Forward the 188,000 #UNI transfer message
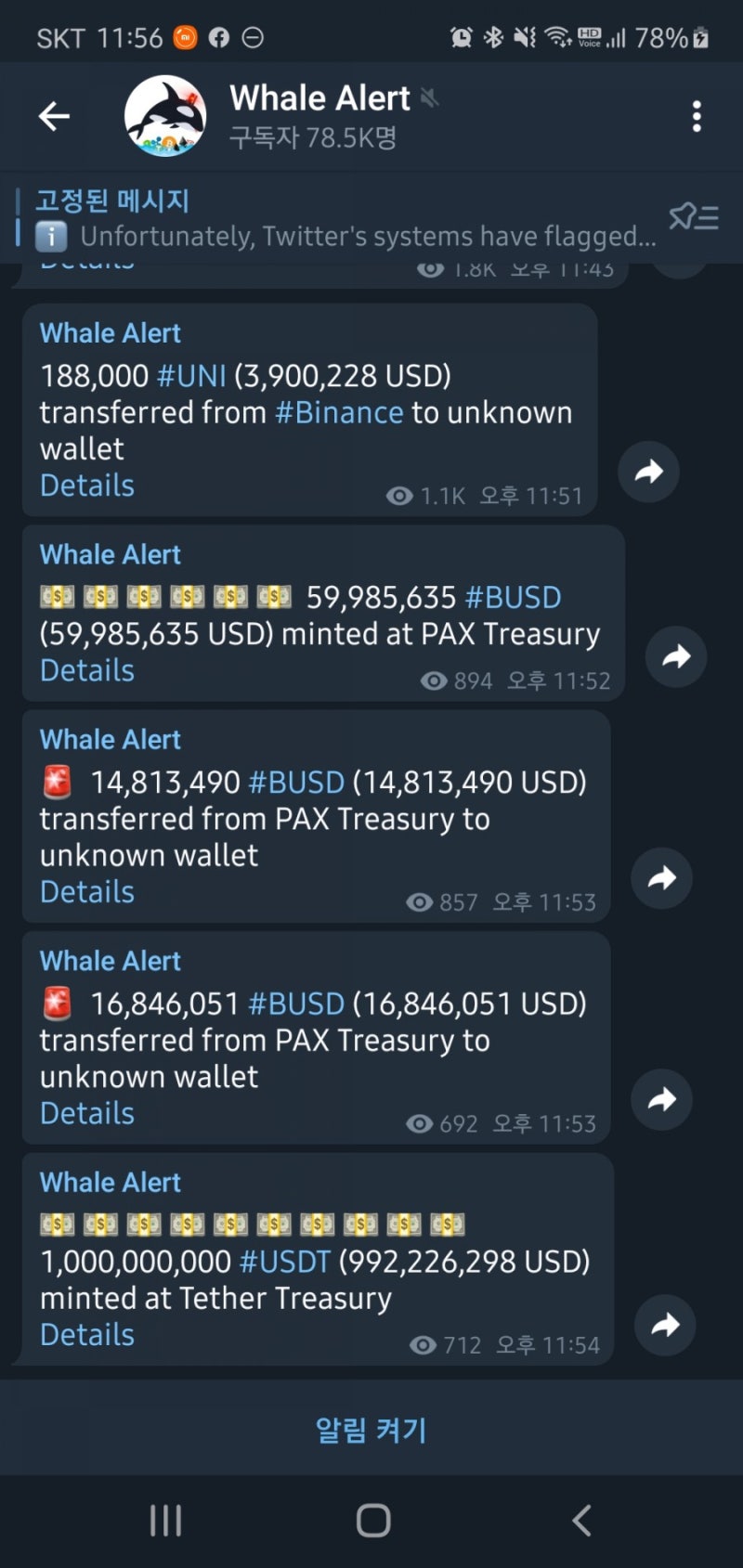Screen dimensions: 743x1568 pos(648,472)
